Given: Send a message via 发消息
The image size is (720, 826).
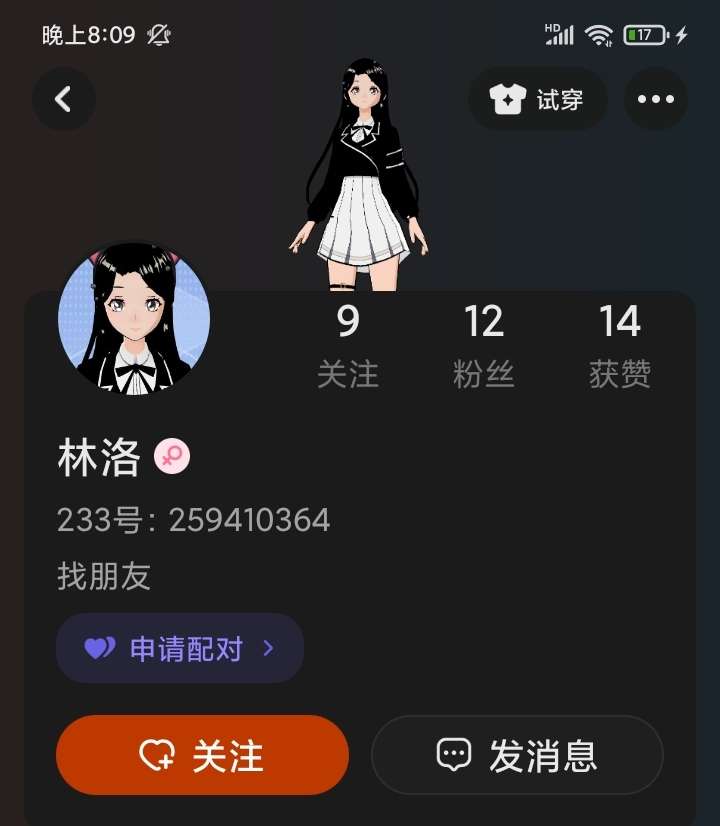Looking at the screenshot, I should click(517, 755).
